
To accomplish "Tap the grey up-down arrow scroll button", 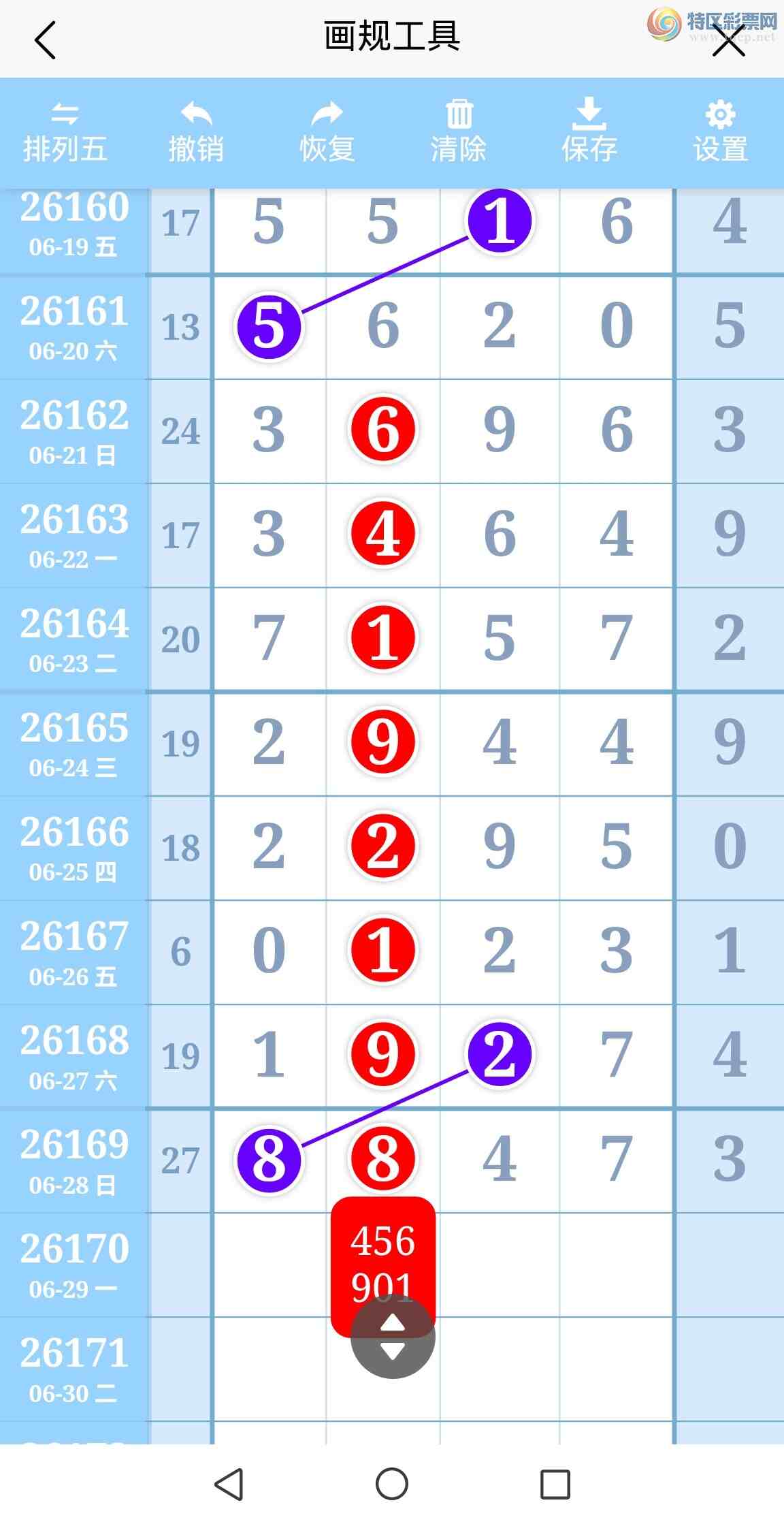I will [x=393, y=1336].
